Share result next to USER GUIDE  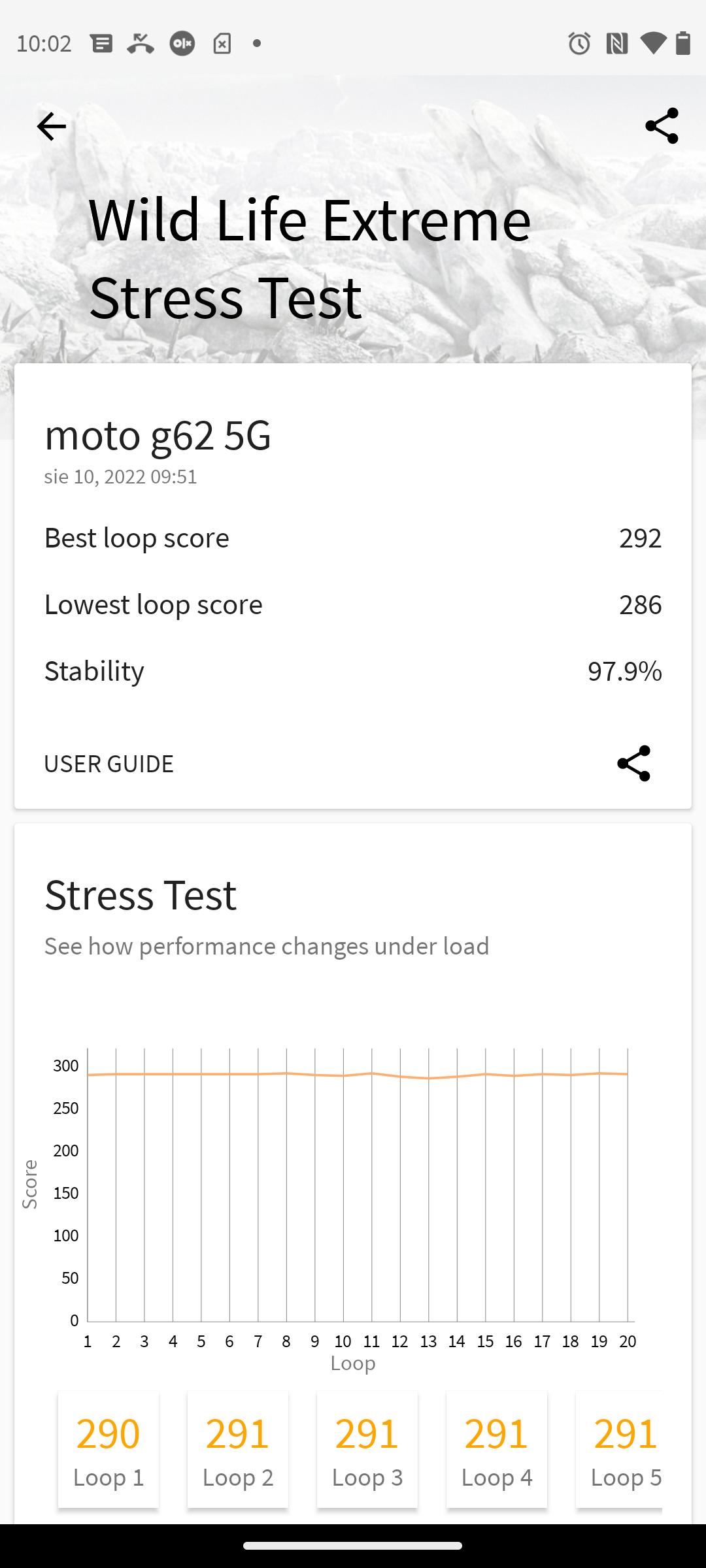tap(633, 763)
